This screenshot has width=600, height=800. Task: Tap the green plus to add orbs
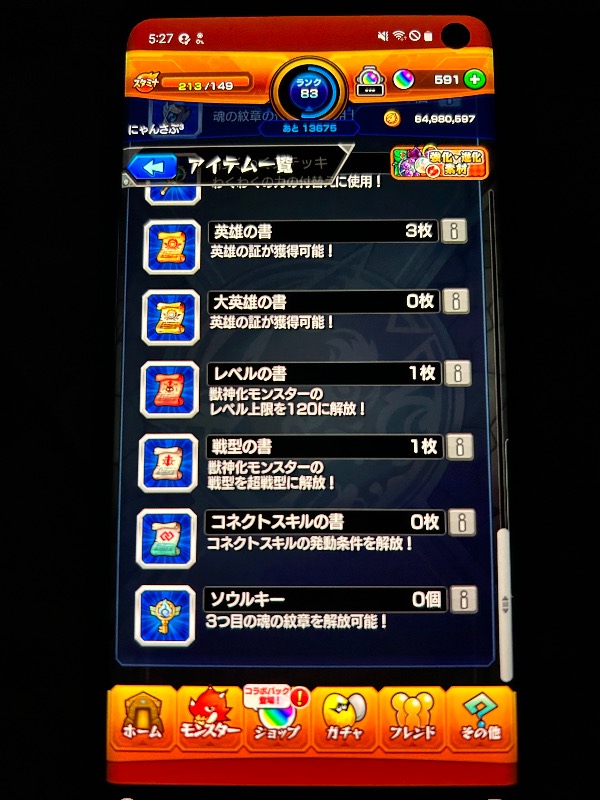(474, 79)
